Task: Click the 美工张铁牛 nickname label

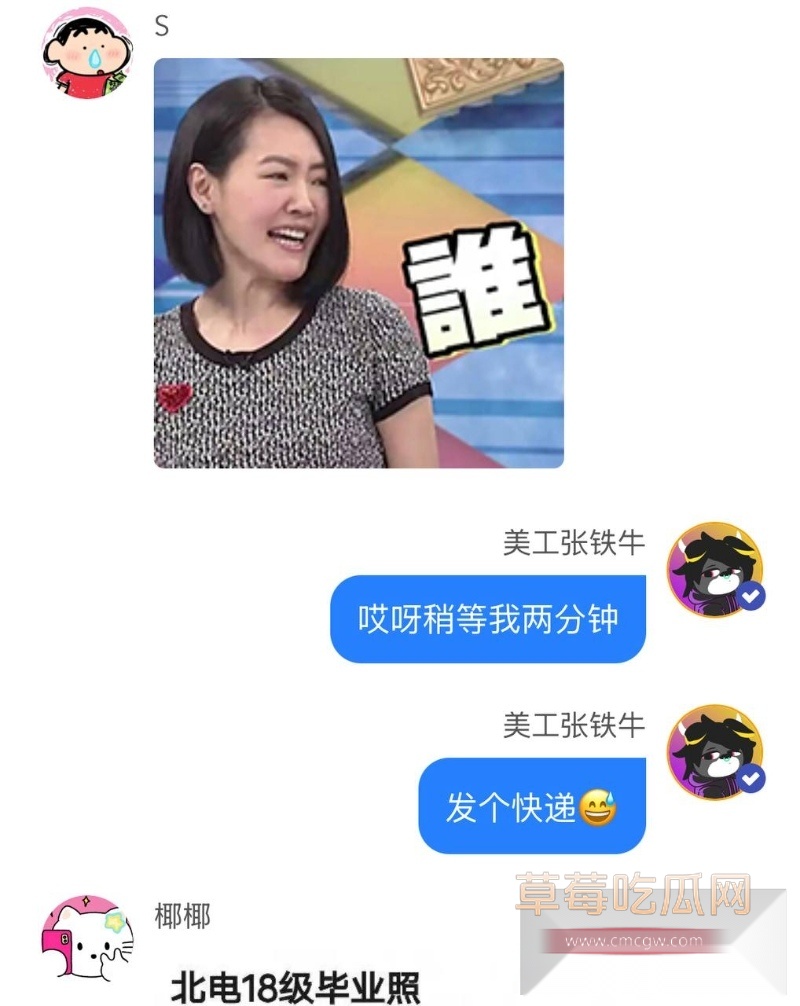Action: [x=572, y=540]
